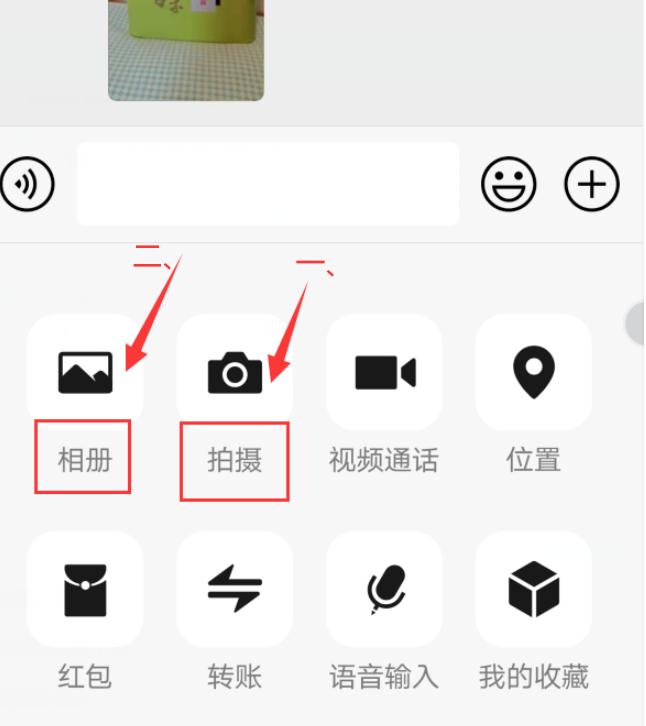Open the emoji picker
Screen dimensions: 646x726
click(509, 184)
